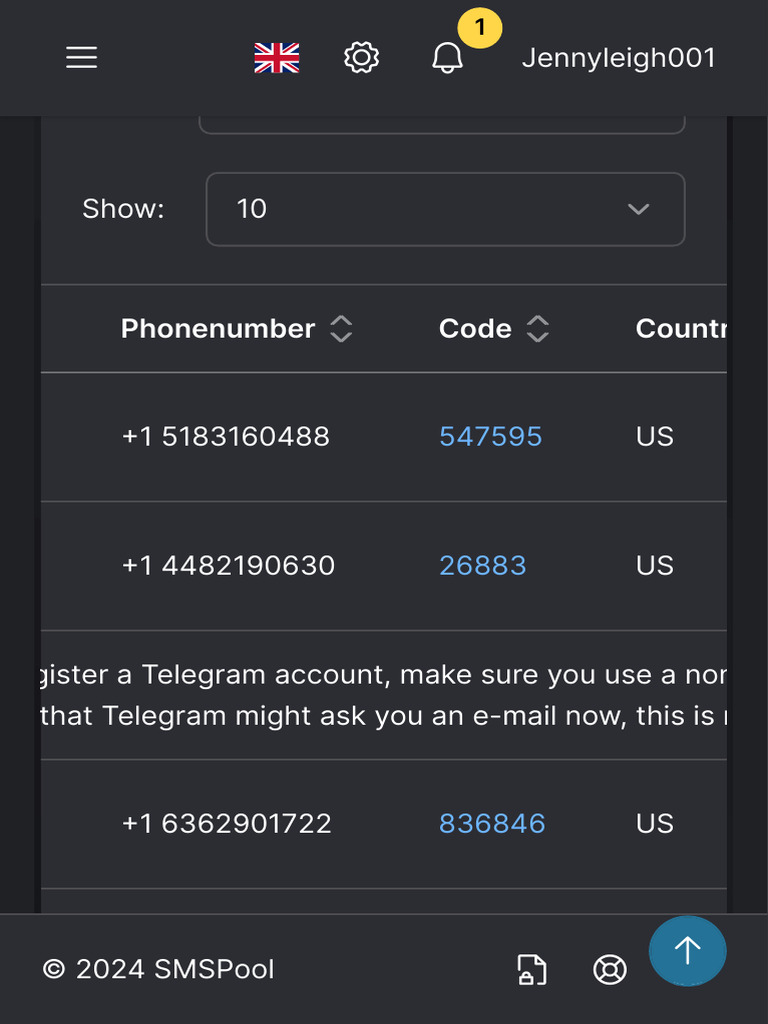768x1024 pixels.
Task: Sort the table by Phonenumber
Action: 236,328
